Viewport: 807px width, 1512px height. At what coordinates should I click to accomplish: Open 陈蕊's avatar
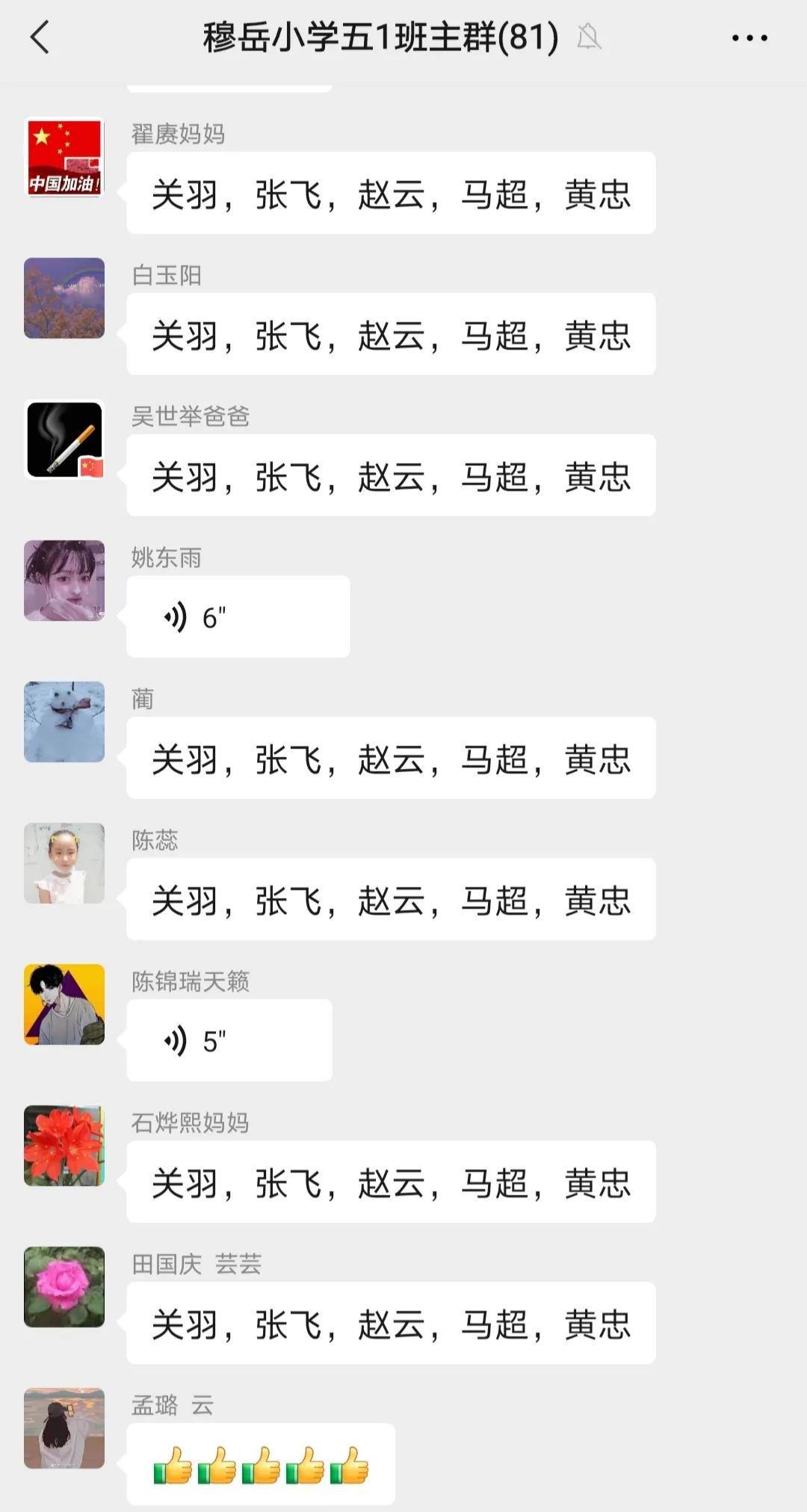click(64, 863)
